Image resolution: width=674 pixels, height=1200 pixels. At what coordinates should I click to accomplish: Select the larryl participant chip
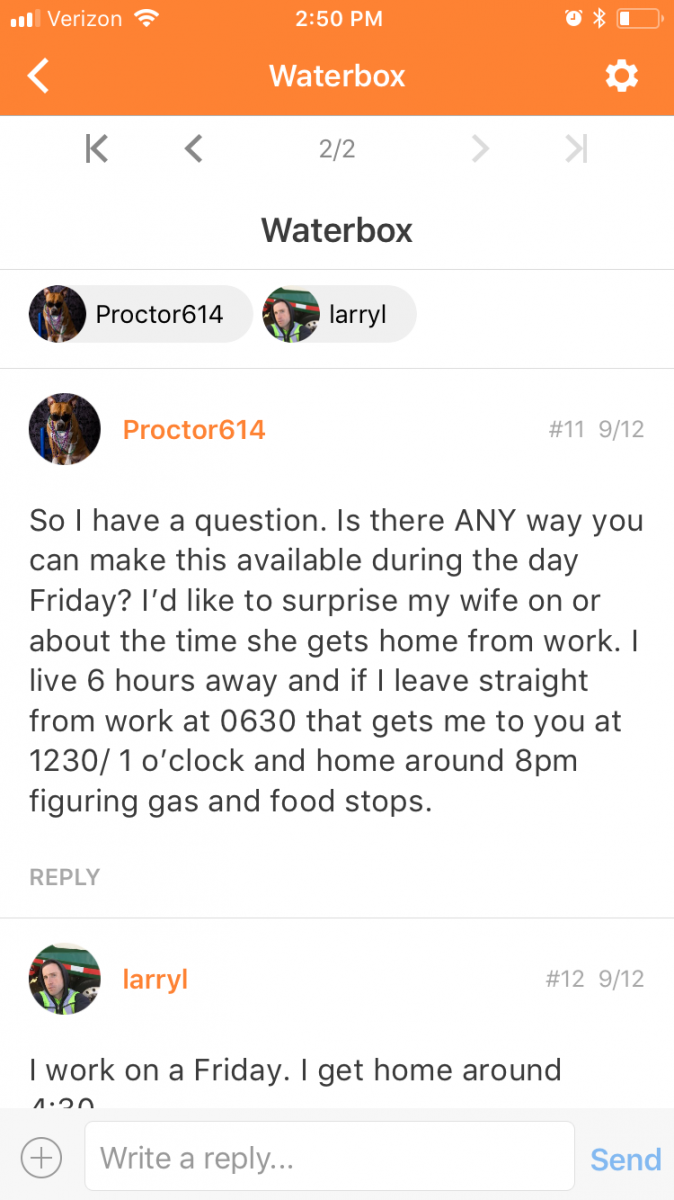[339, 314]
